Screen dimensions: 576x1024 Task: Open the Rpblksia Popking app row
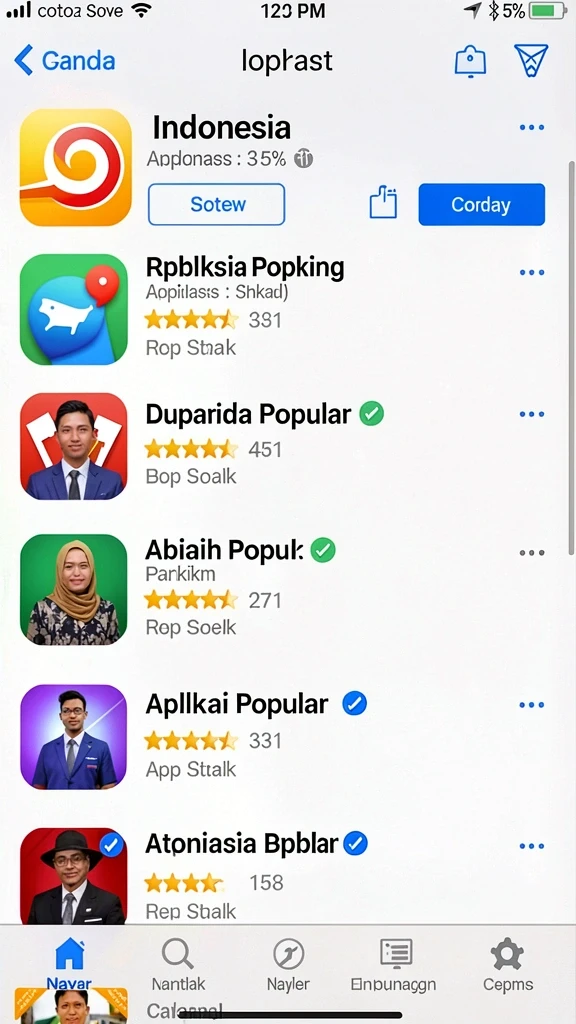[x=287, y=309]
